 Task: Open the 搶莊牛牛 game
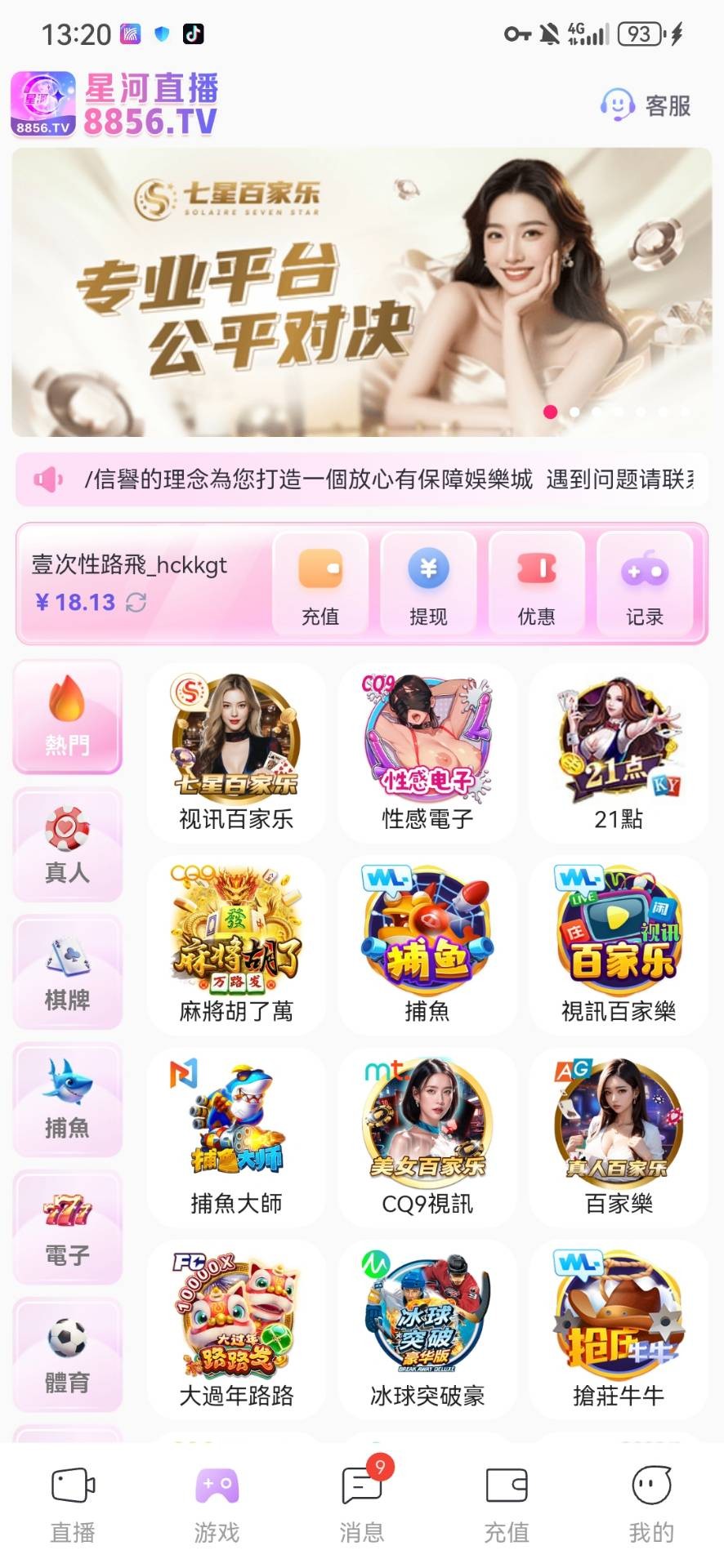point(619,1329)
